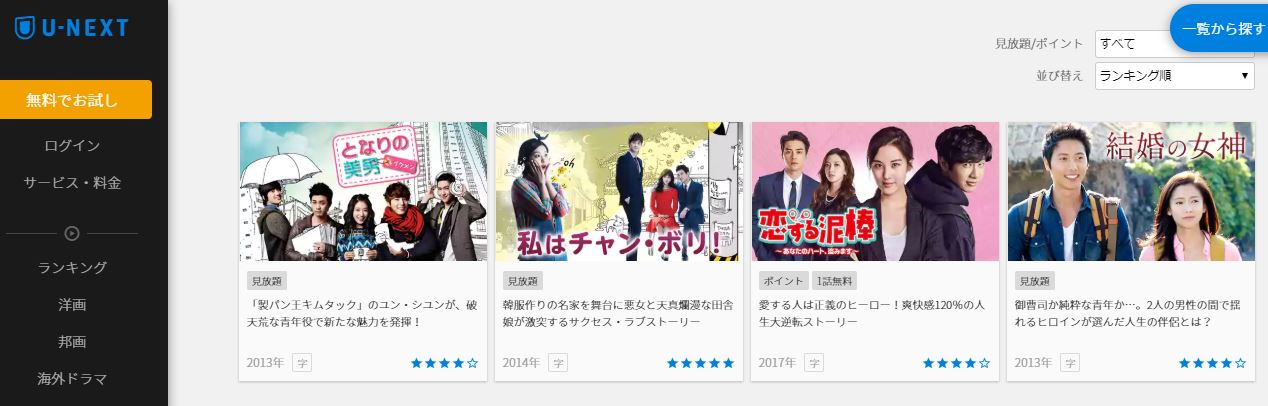Tap the 無料でお試し button
The height and width of the screenshot is (406, 1268).
(x=76, y=99)
